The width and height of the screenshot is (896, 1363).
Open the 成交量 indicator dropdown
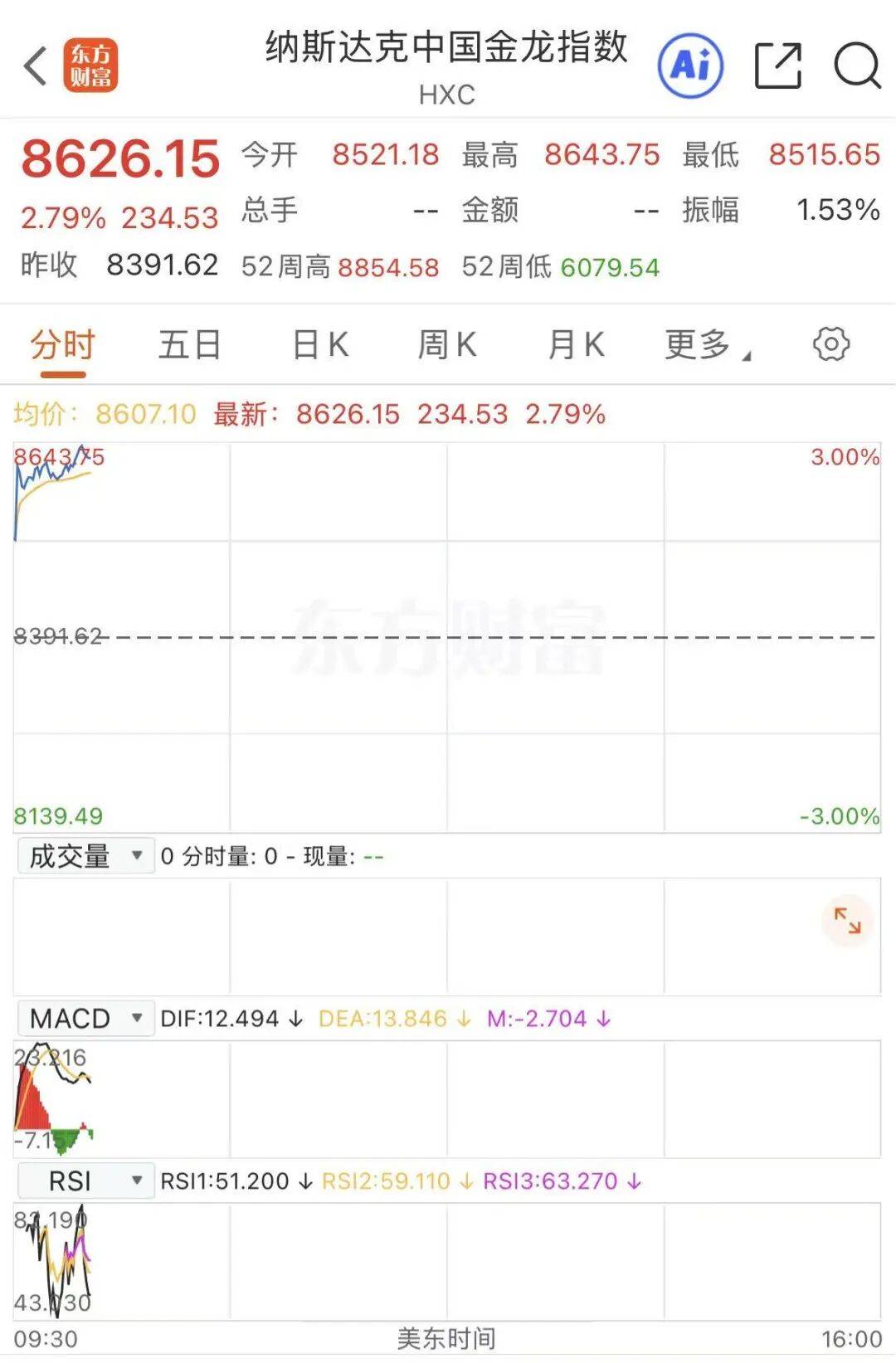pos(85,856)
